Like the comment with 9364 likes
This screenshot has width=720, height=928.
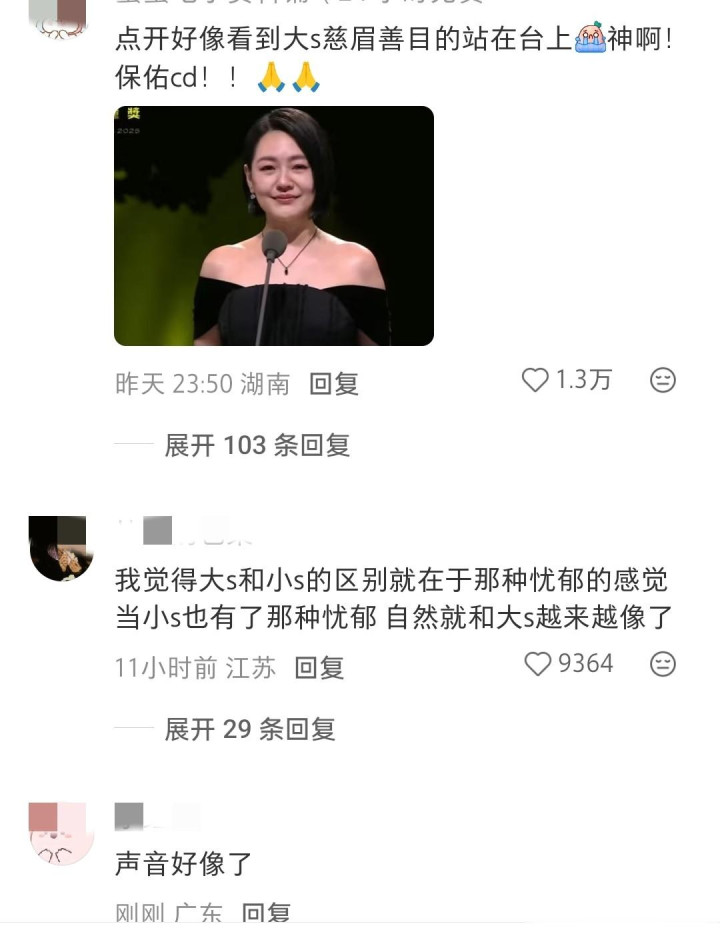[x=538, y=664]
